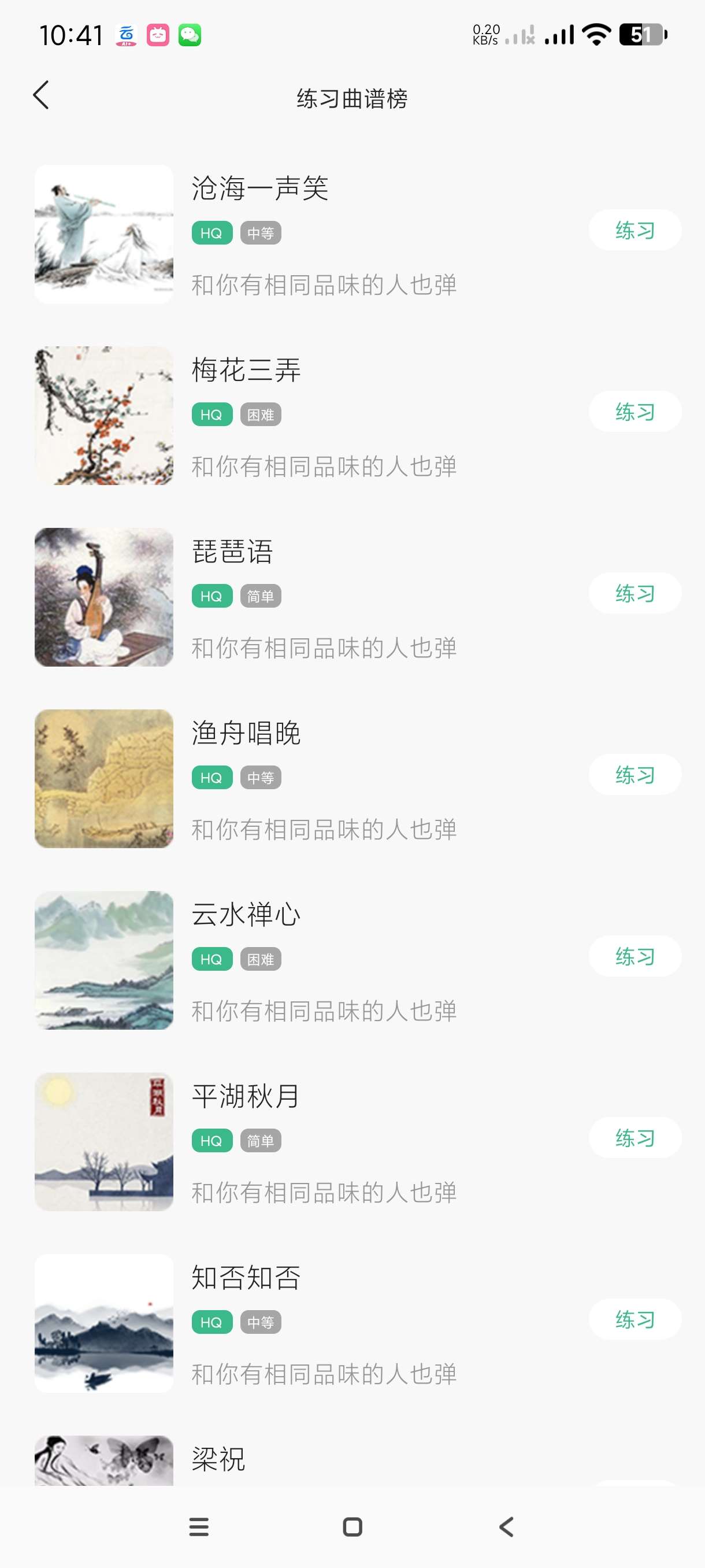
Task: Start practicing 梅花三弄
Action: tap(634, 412)
